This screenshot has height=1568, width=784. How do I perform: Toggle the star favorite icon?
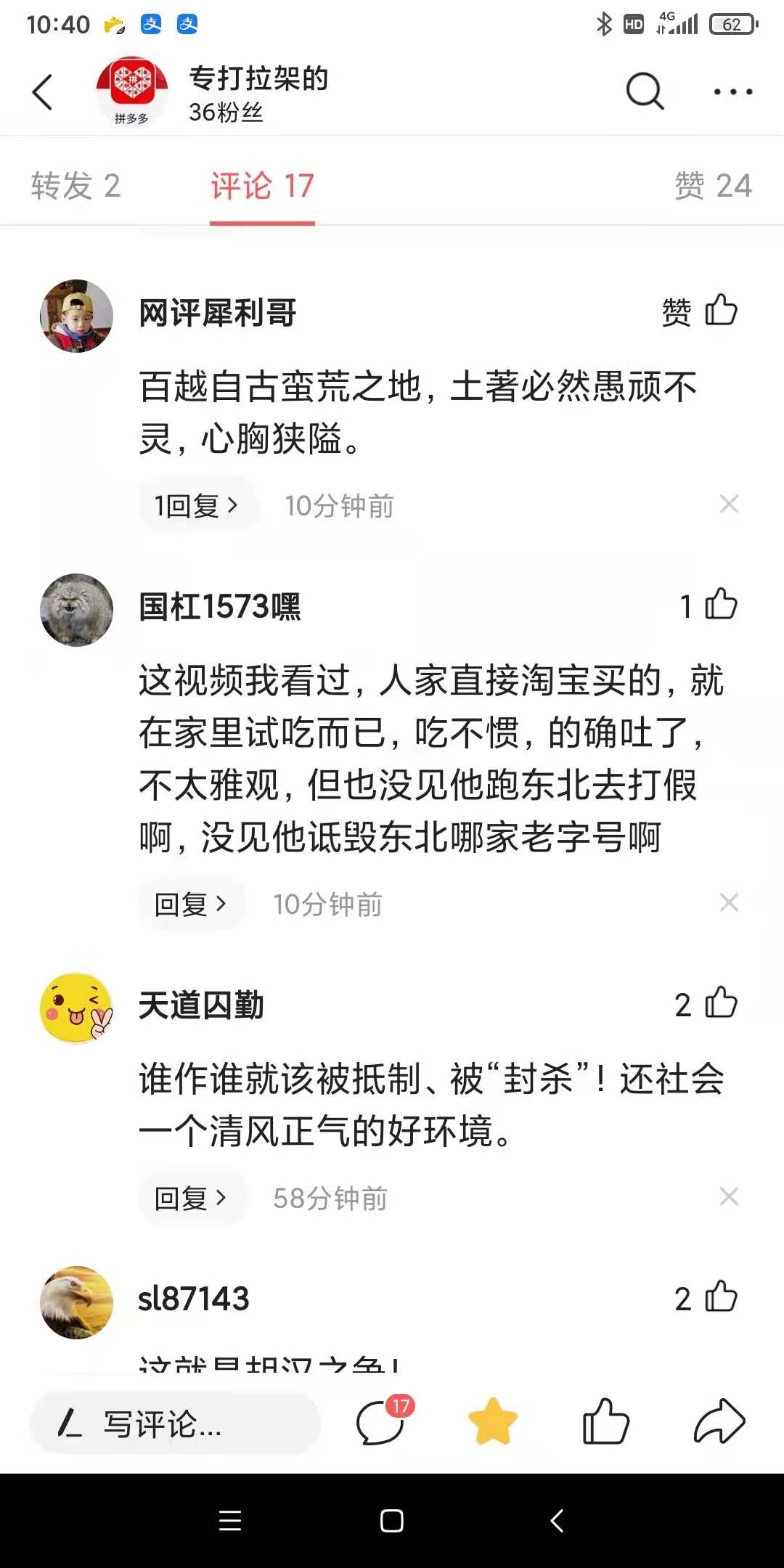493,1421
